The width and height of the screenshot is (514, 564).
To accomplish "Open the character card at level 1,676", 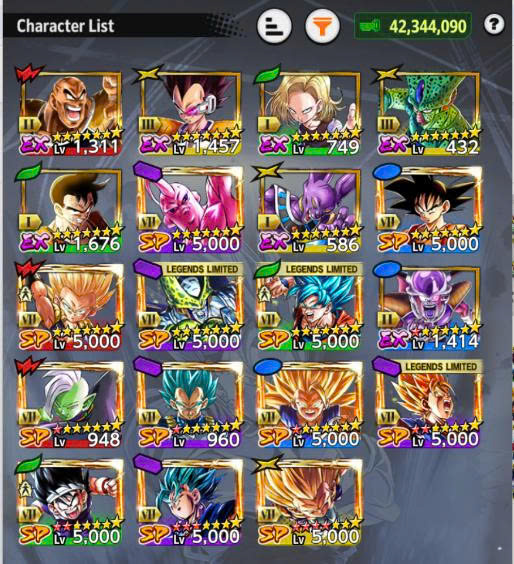I will tap(70, 210).
